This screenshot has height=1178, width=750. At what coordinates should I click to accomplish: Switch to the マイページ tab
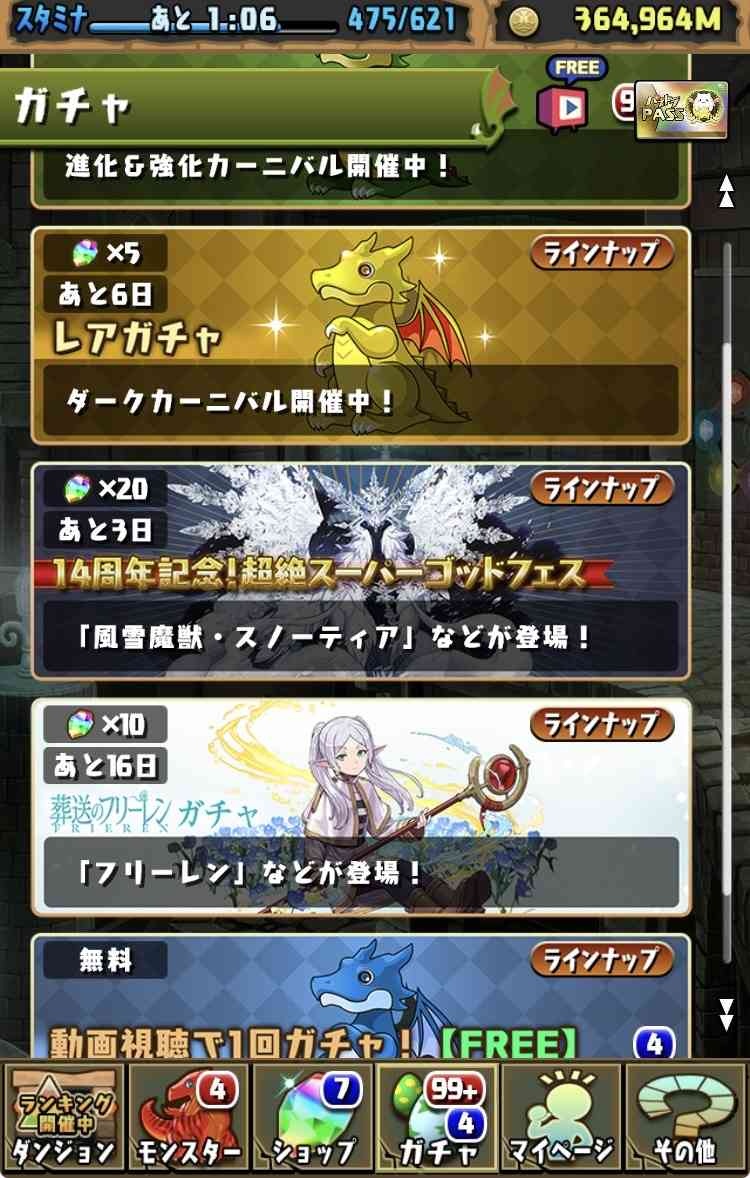tap(561, 1117)
